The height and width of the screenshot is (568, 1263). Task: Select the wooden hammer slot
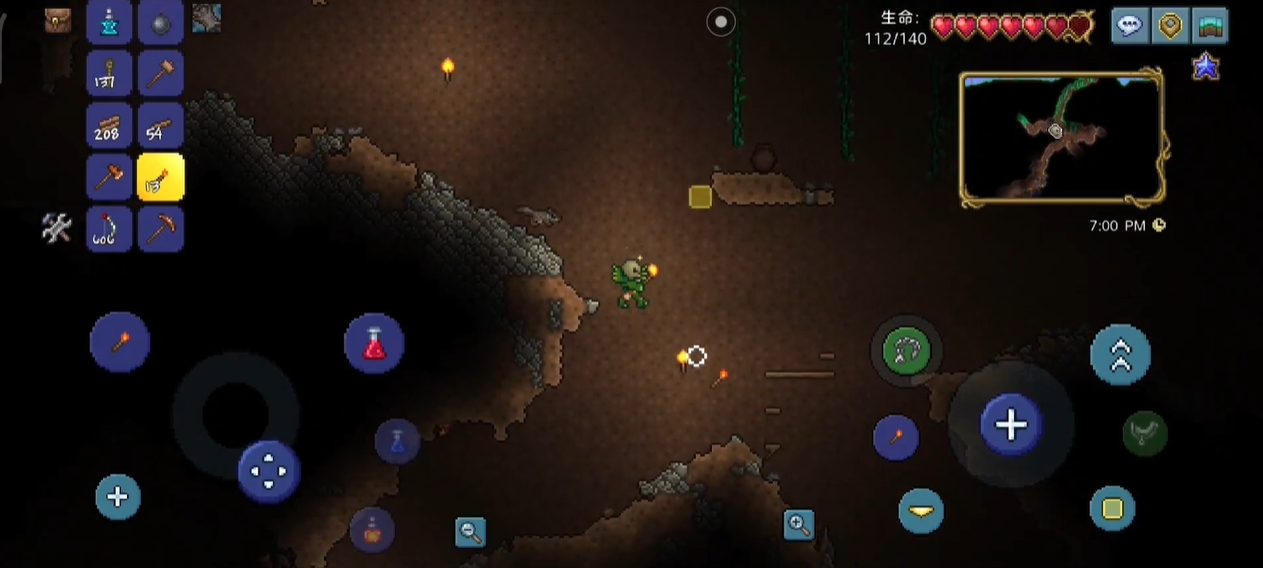click(160, 73)
